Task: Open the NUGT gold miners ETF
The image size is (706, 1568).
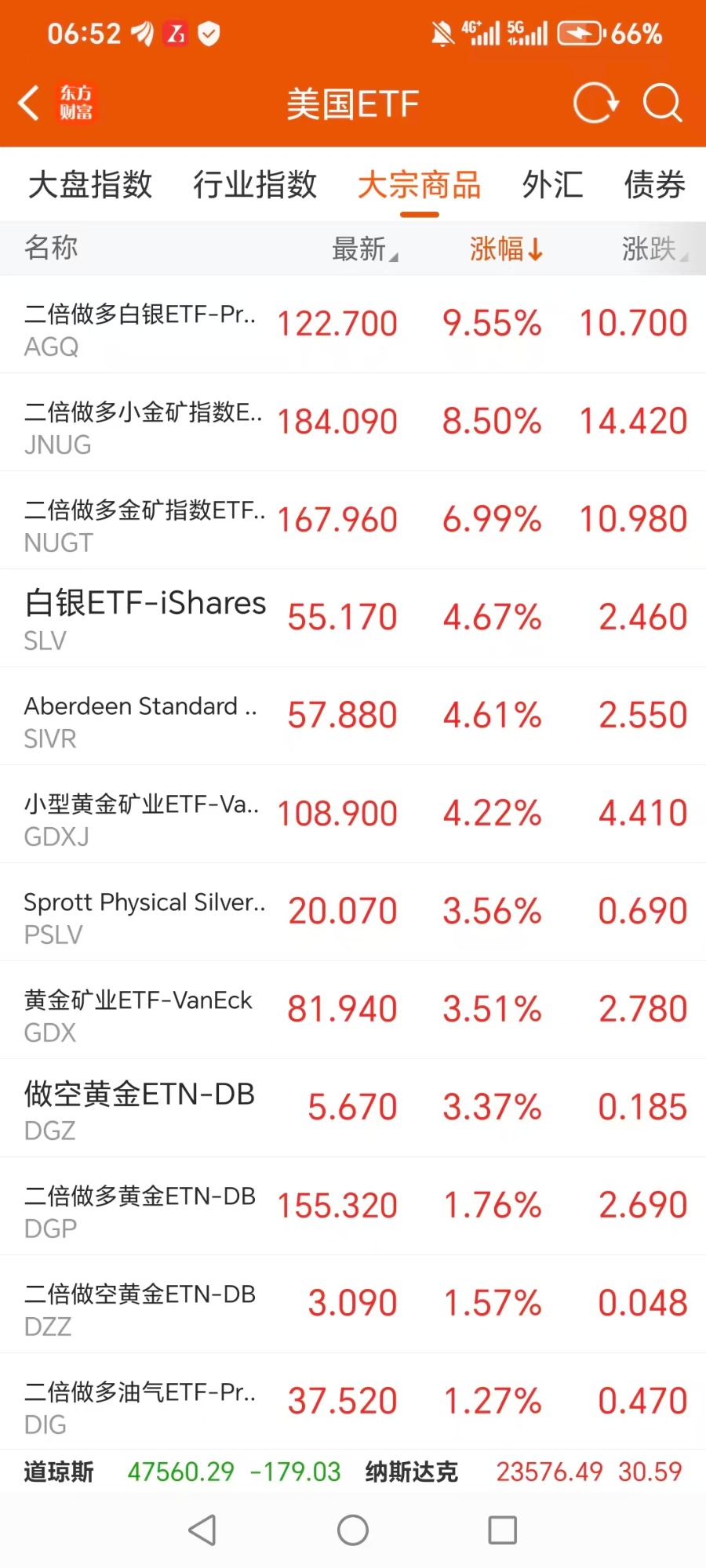Action: (353, 521)
